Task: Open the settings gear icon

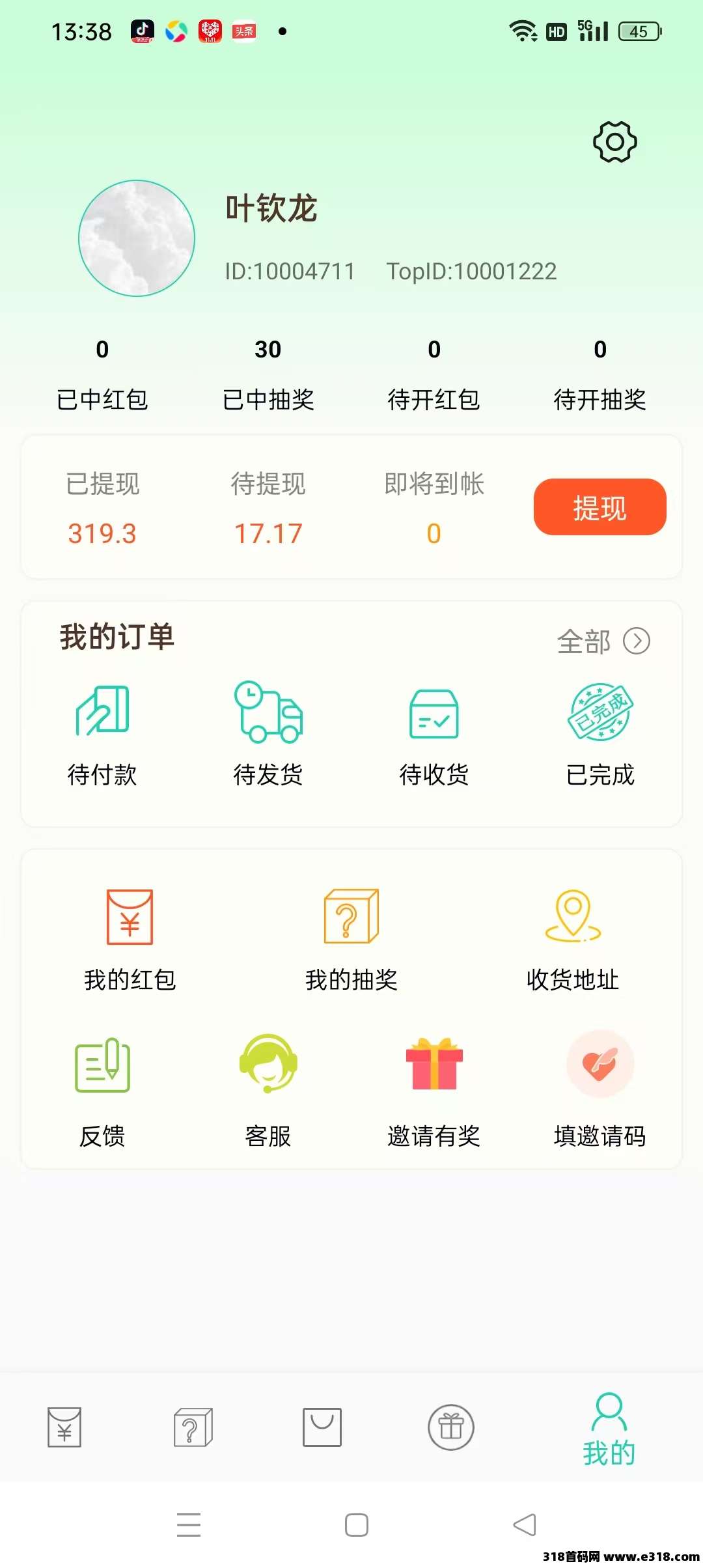Action: 615,141
